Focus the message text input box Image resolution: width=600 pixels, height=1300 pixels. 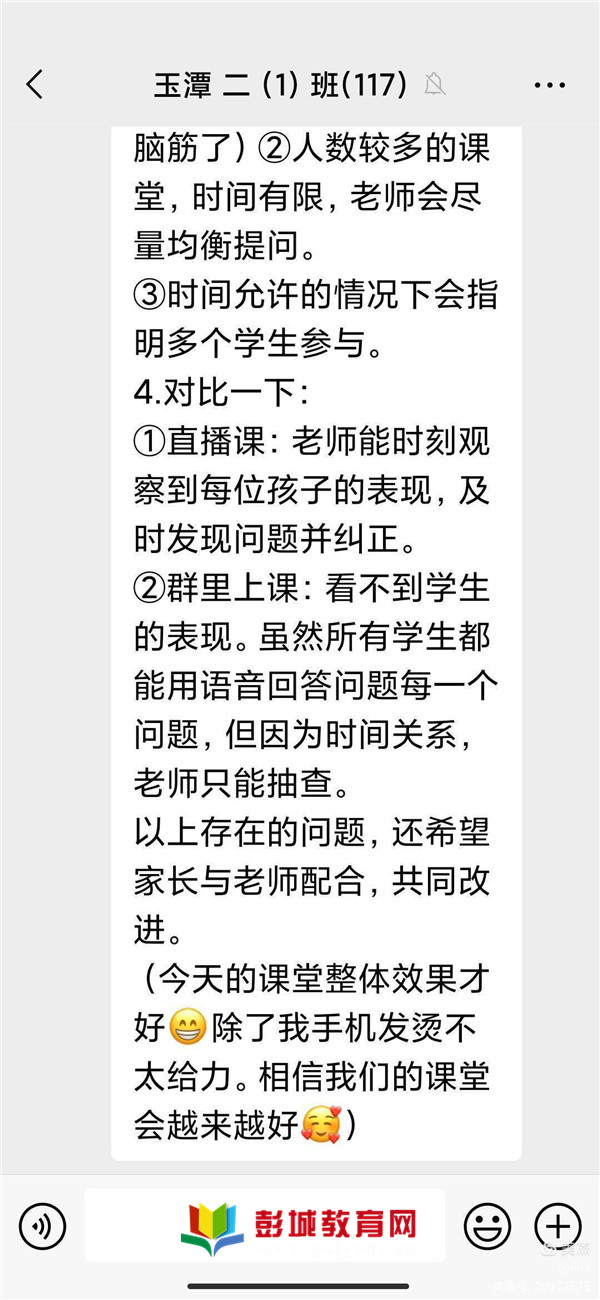[x=265, y=1226]
